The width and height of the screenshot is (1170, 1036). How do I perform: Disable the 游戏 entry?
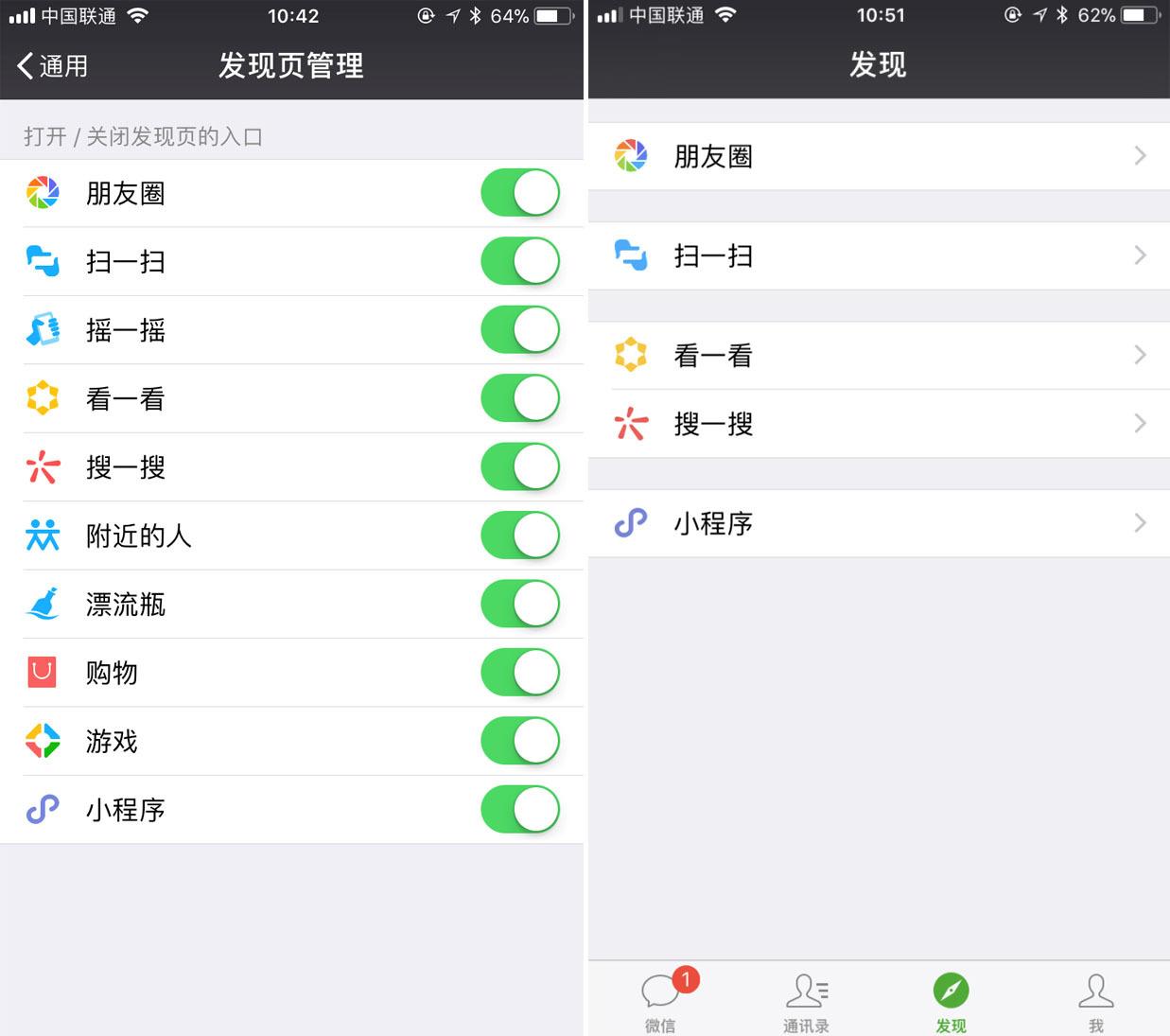(x=519, y=741)
